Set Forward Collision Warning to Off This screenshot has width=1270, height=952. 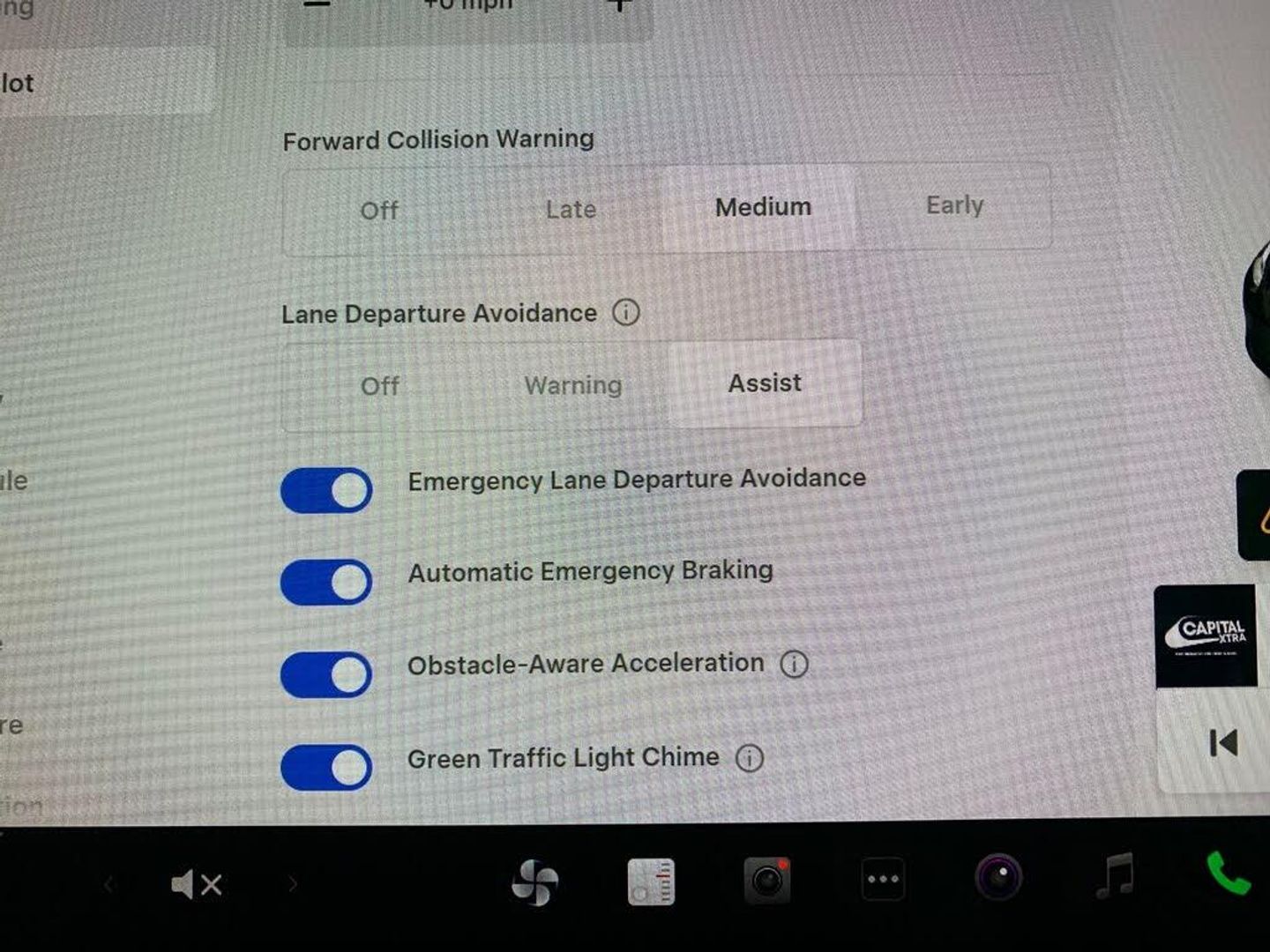pyautogui.click(x=379, y=211)
